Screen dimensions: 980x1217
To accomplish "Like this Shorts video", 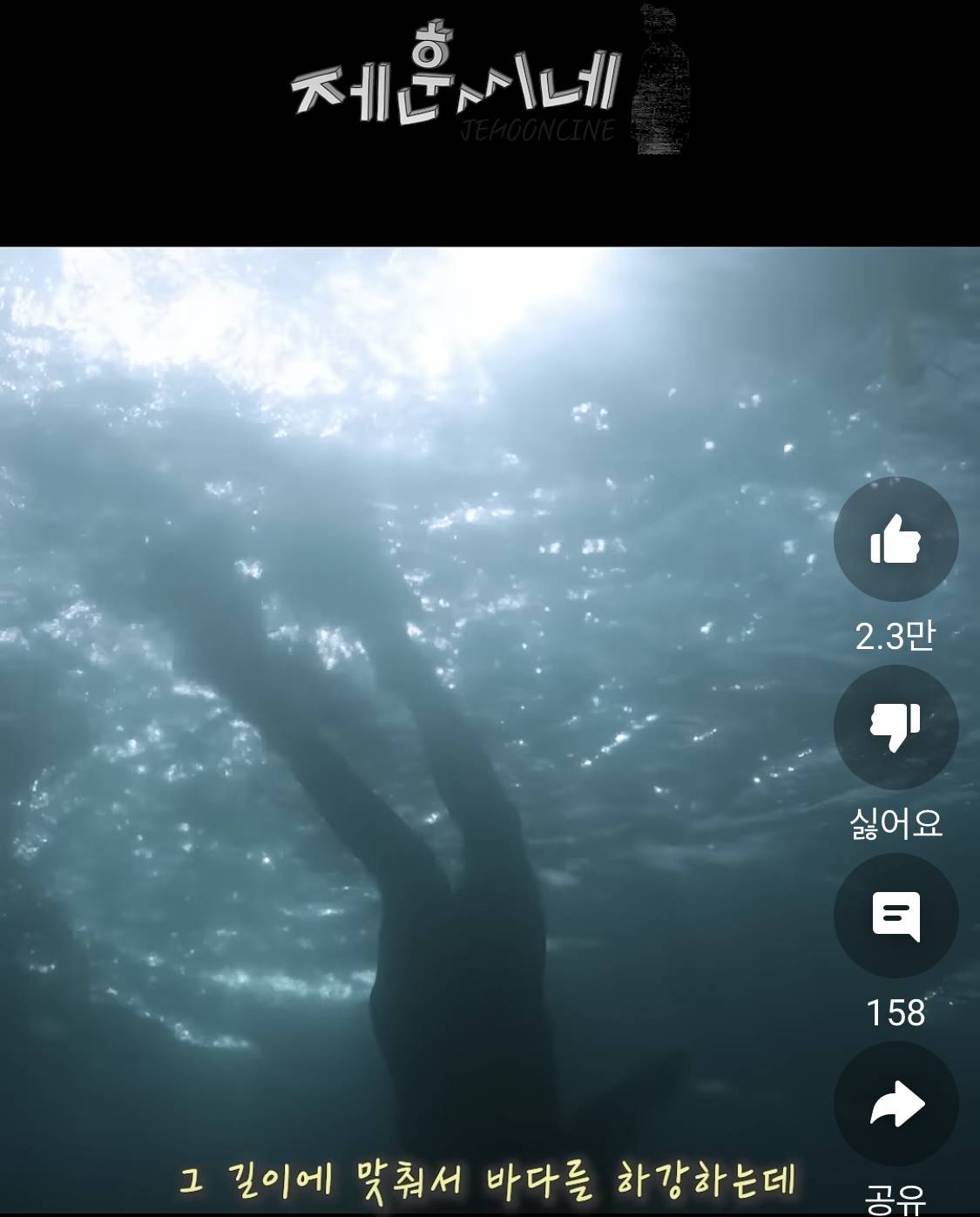I will pyautogui.click(x=896, y=539).
